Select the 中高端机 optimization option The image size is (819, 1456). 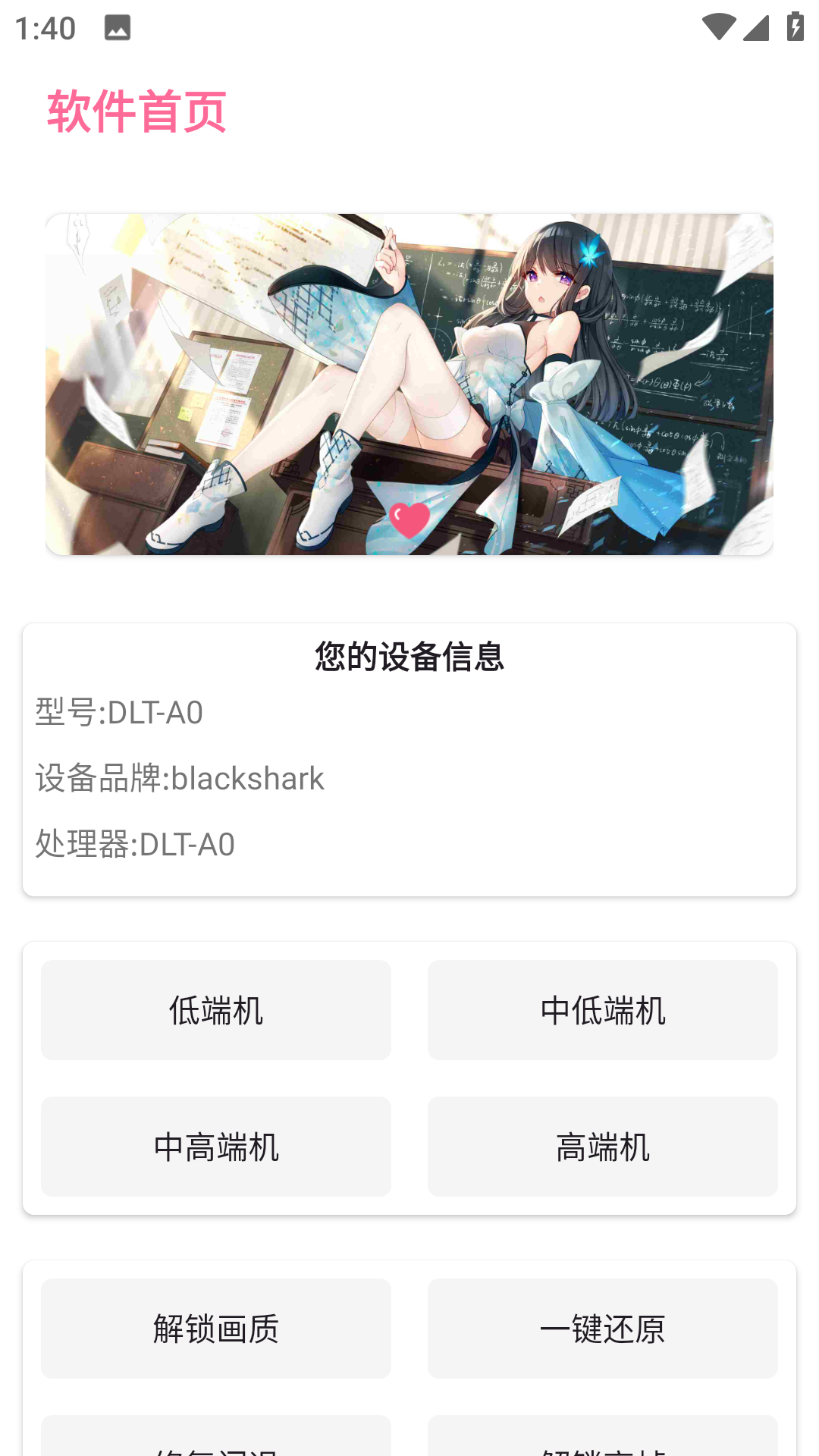[215, 1147]
